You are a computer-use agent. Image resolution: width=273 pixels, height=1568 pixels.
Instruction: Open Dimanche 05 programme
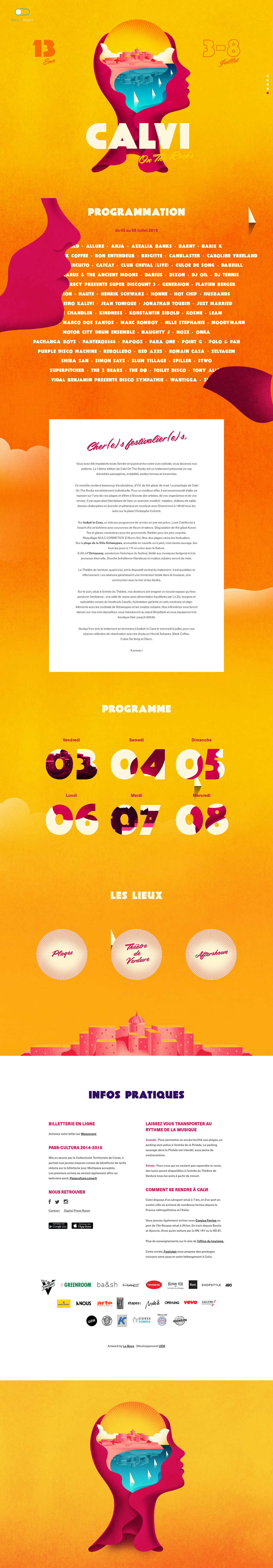click(x=201, y=764)
